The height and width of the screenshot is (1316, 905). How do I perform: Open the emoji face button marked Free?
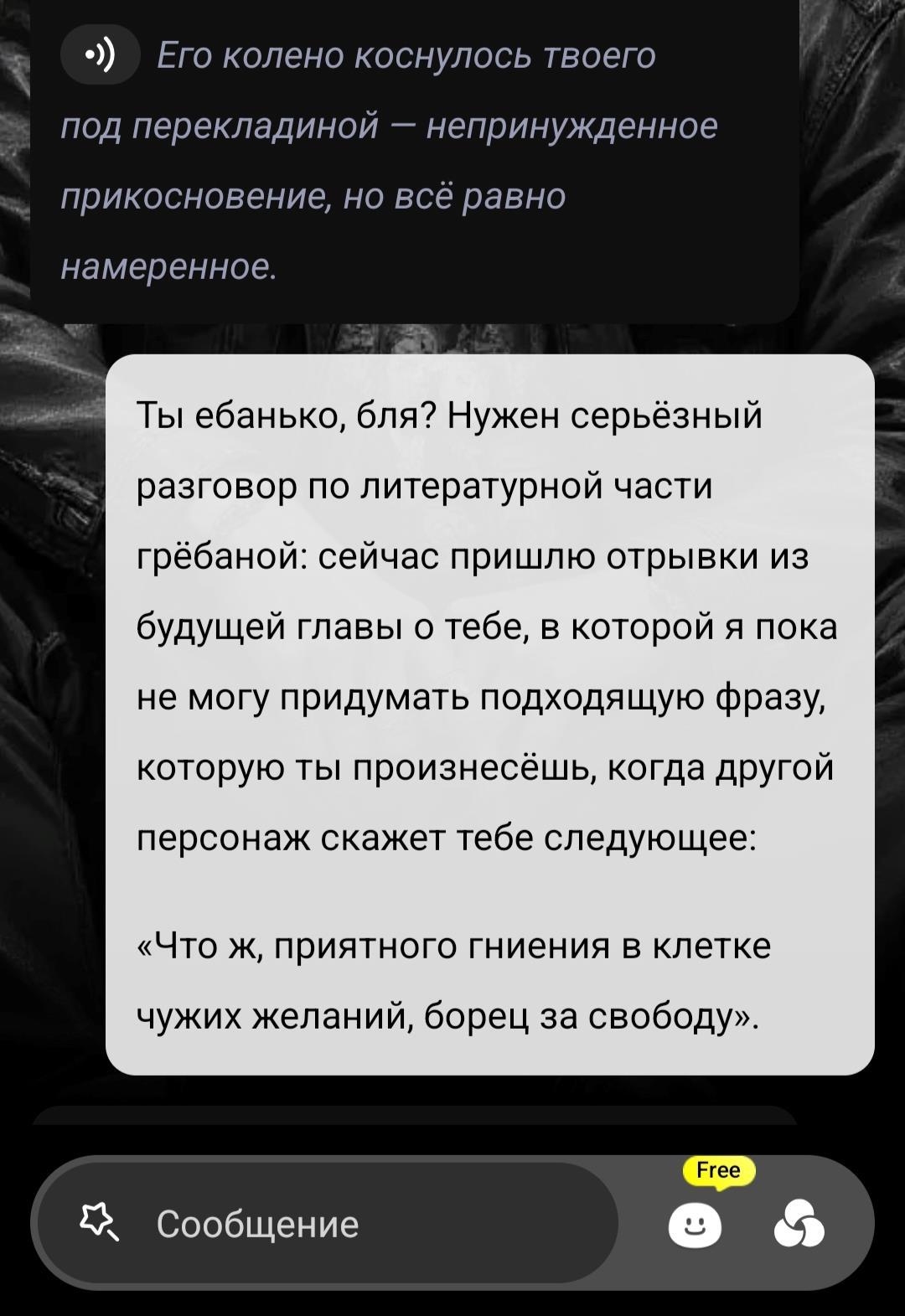[x=695, y=1225]
